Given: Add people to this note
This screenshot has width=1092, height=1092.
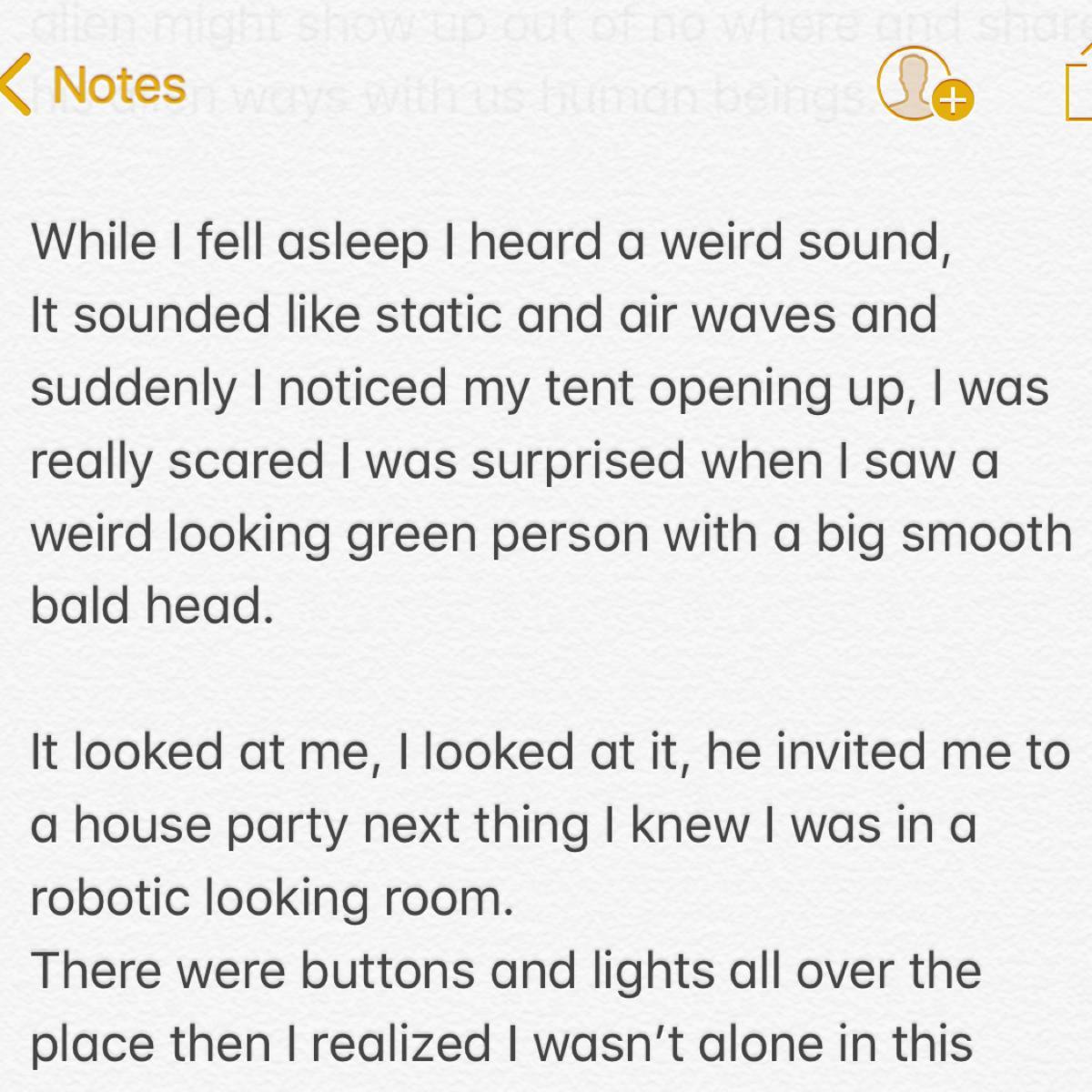Looking at the screenshot, I should tap(923, 86).
